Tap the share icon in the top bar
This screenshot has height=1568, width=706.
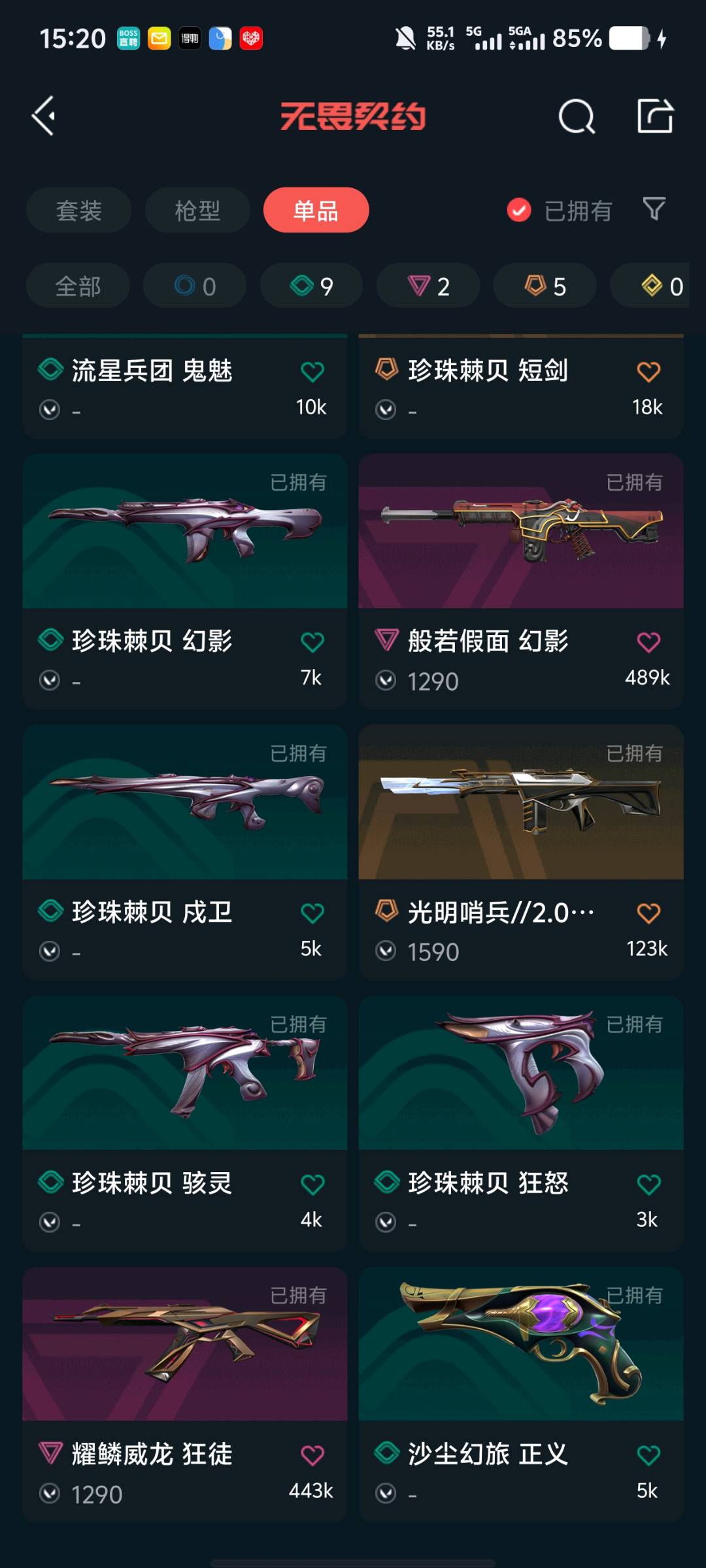click(655, 116)
